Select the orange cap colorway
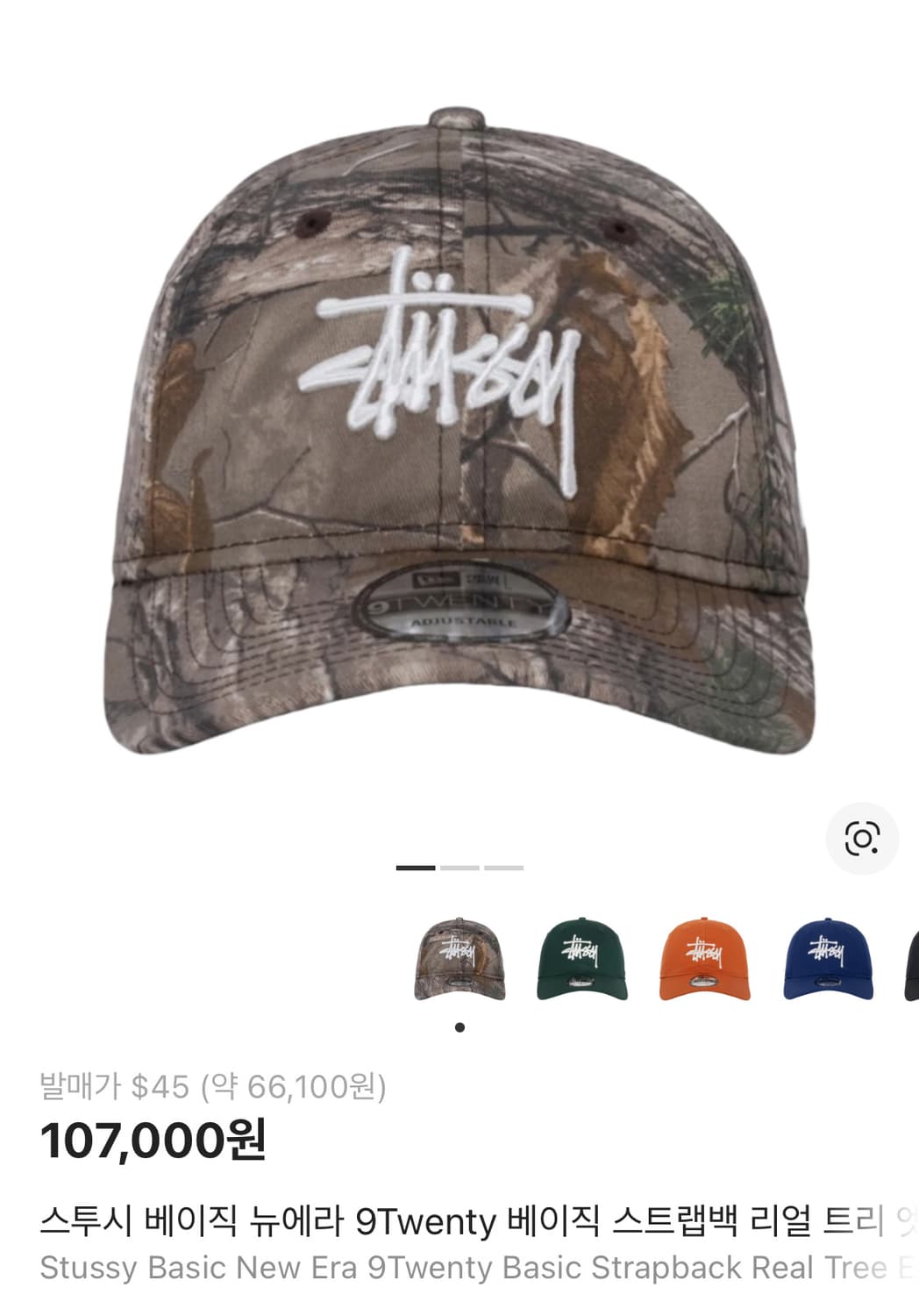This screenshot has height=1316, width=919. coord(707,961)
